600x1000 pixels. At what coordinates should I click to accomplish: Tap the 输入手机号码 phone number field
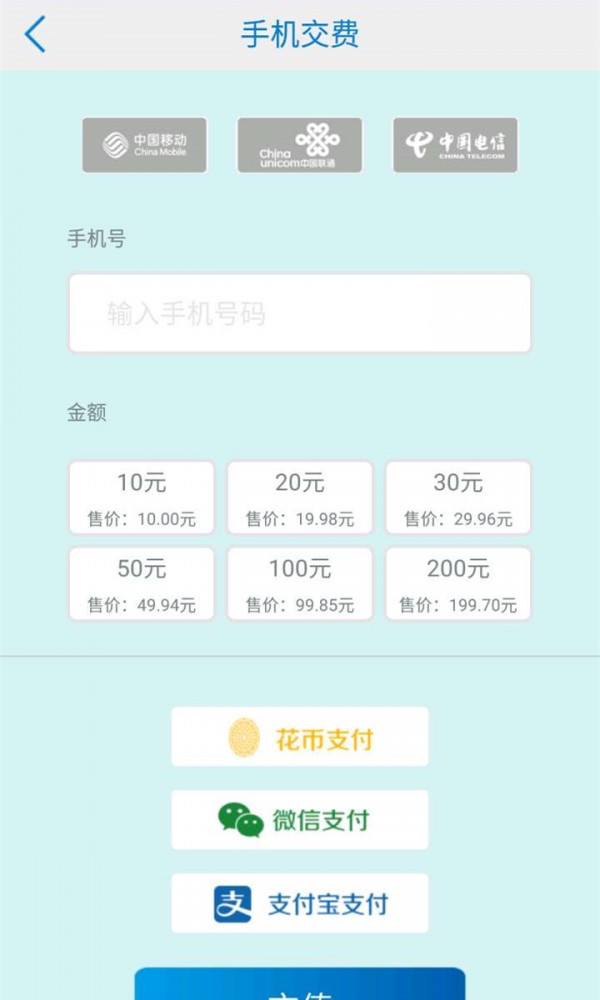pos(299,314)
